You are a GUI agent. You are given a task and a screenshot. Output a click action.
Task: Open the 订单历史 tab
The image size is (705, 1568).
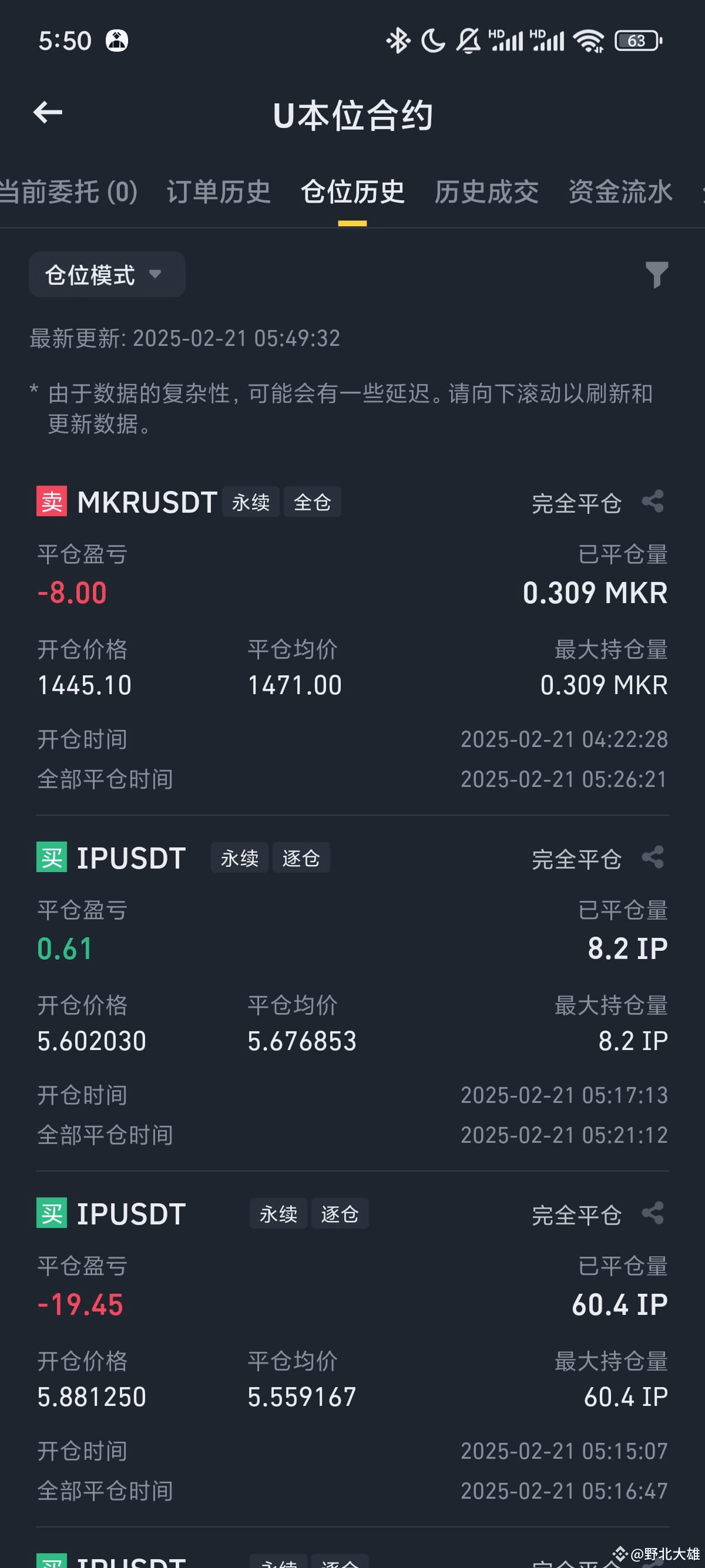click(219, 193)
